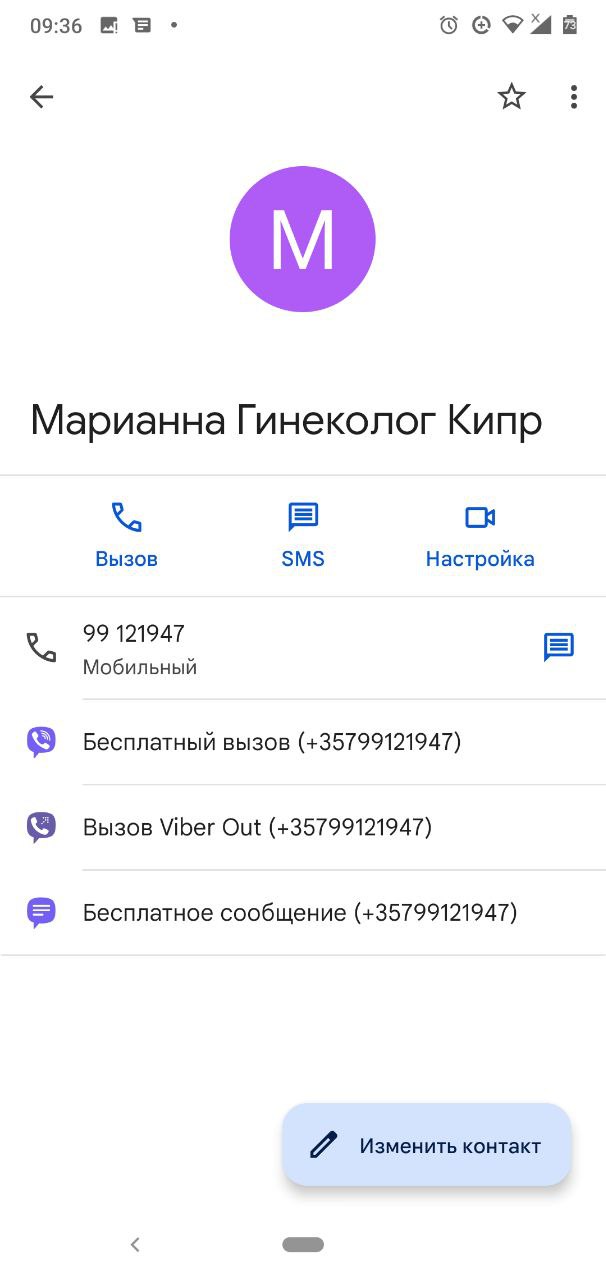Viewport: 606px width, 1280px height.
Task: Open the three-dot overflow menu
Action: click(573, 97)
